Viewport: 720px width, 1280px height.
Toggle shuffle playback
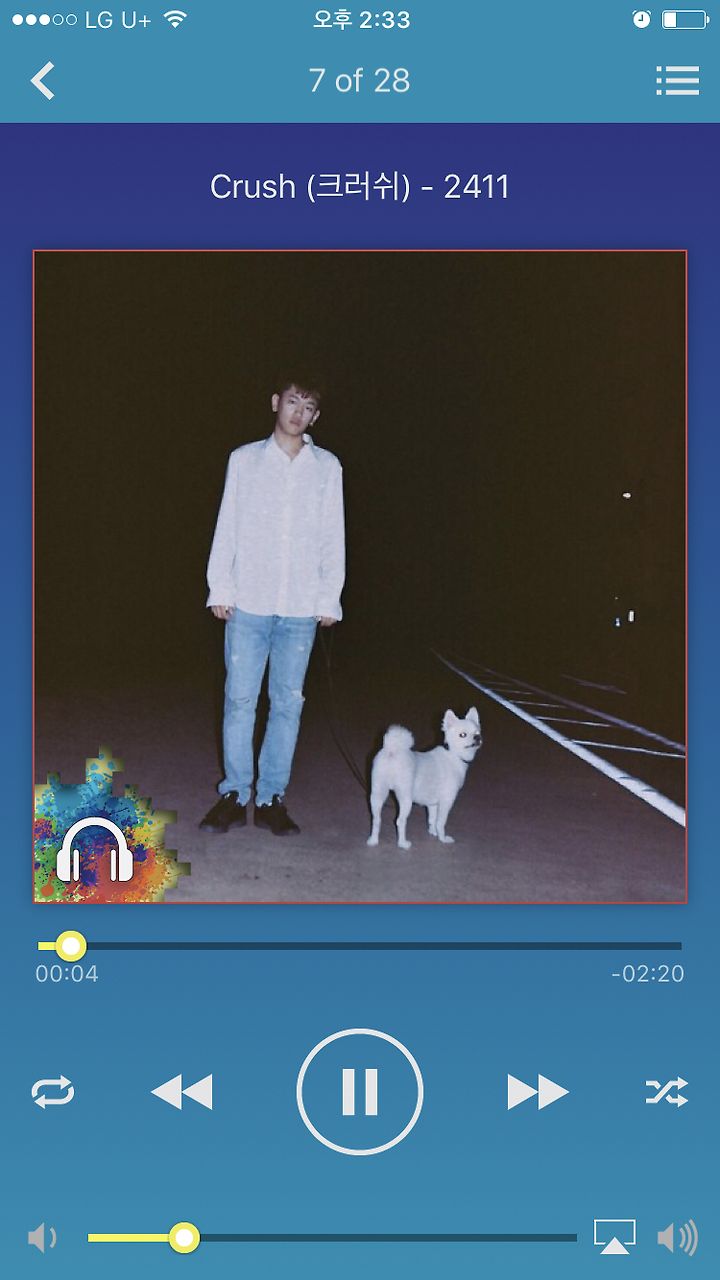tap(667, 1092)
